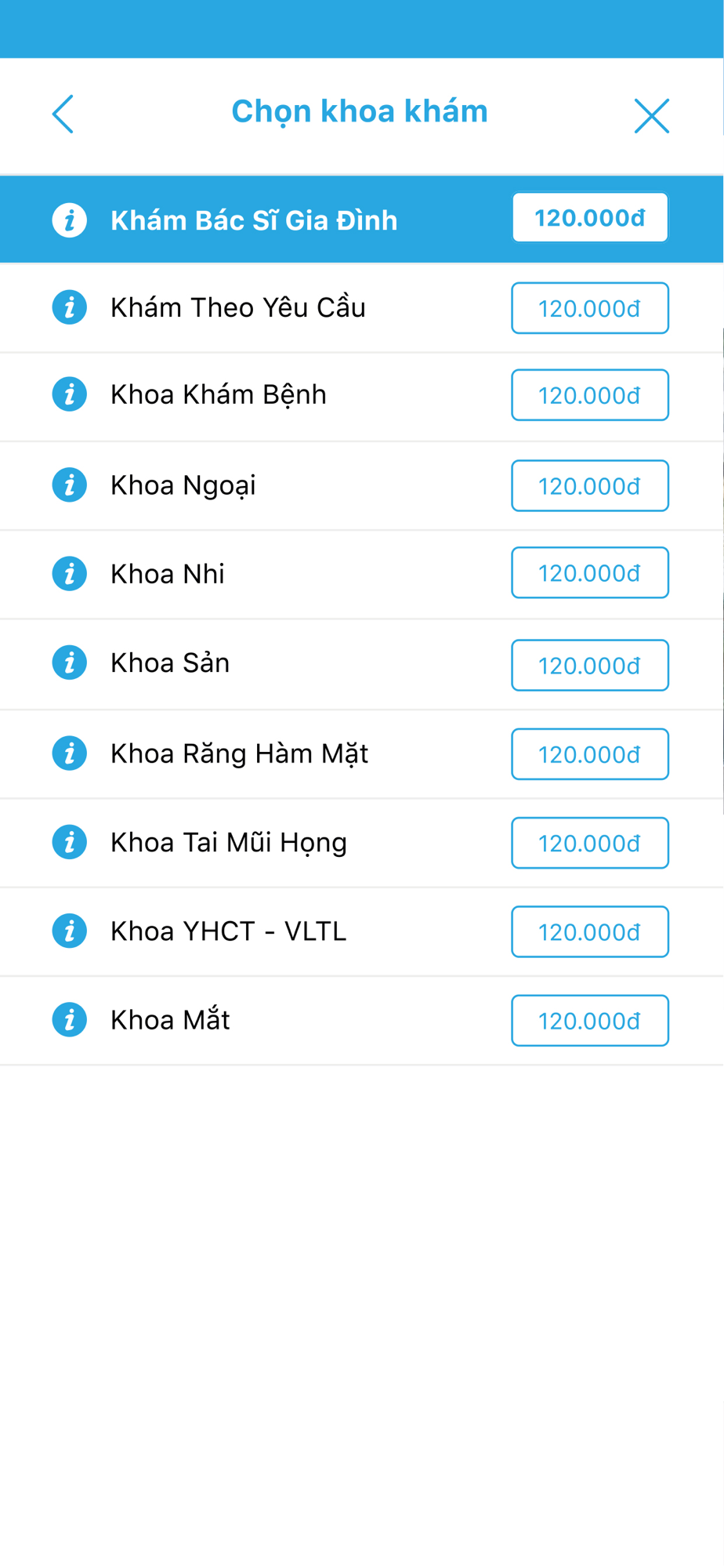This screenshot has width=724, height=1568.
Task: Select Khoa Sản
Action: coord(362,664)
